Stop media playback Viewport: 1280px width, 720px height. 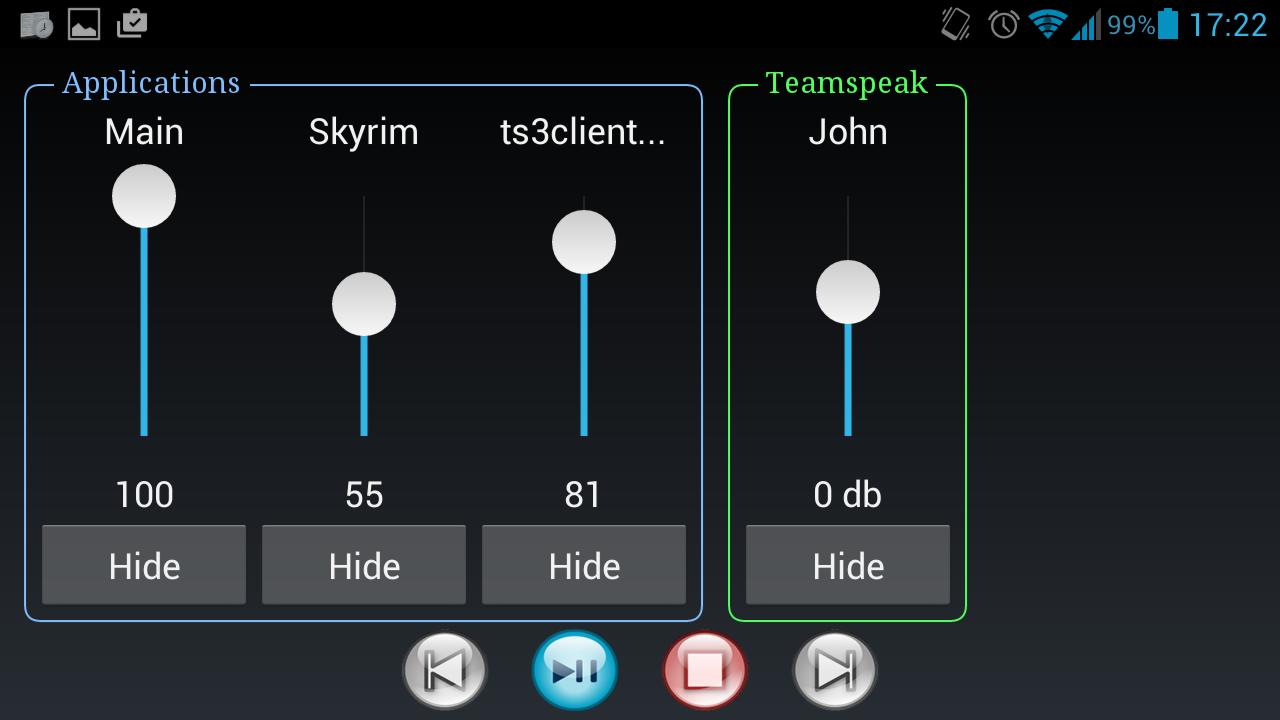pos(705,670)
